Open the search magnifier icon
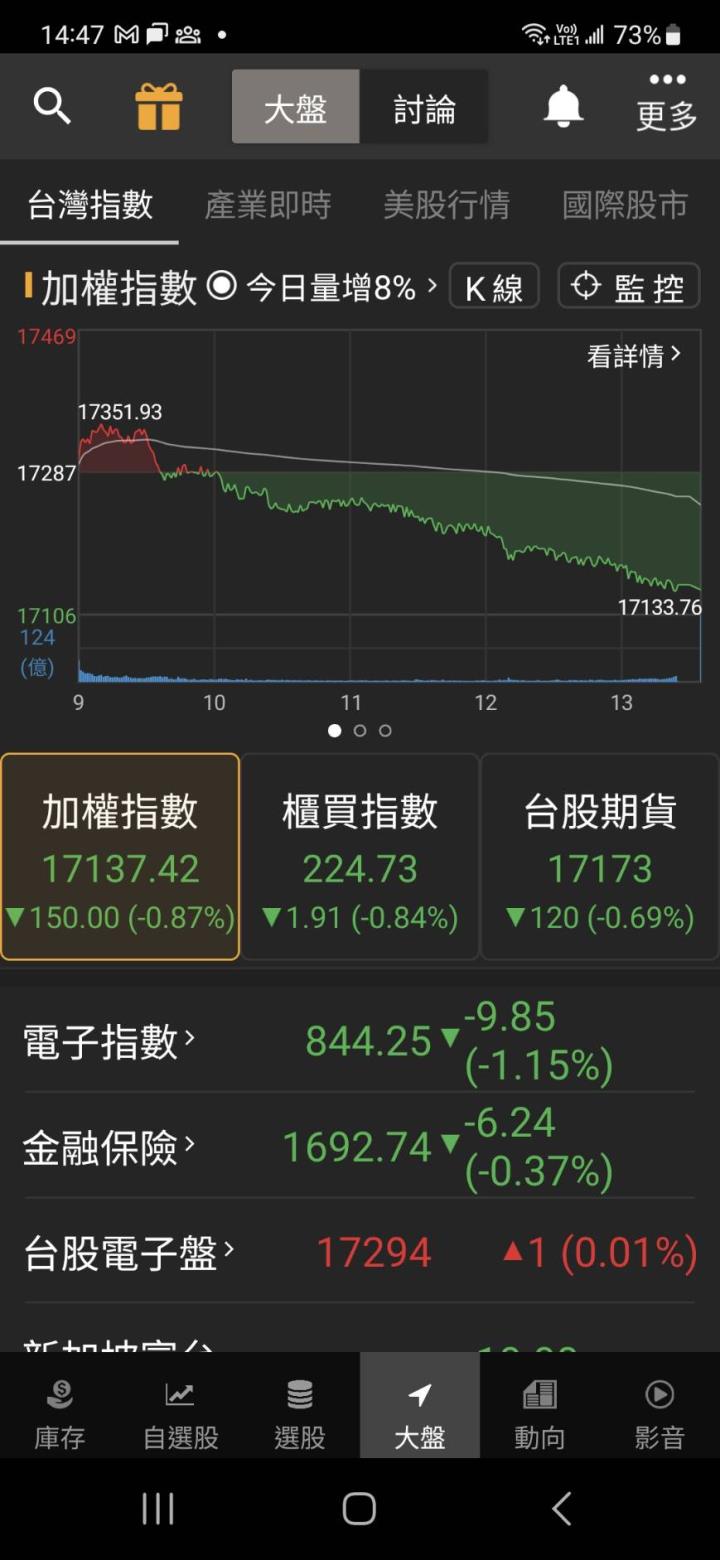The width and height of the screenshot is (720, 1560). coord(52,106)
